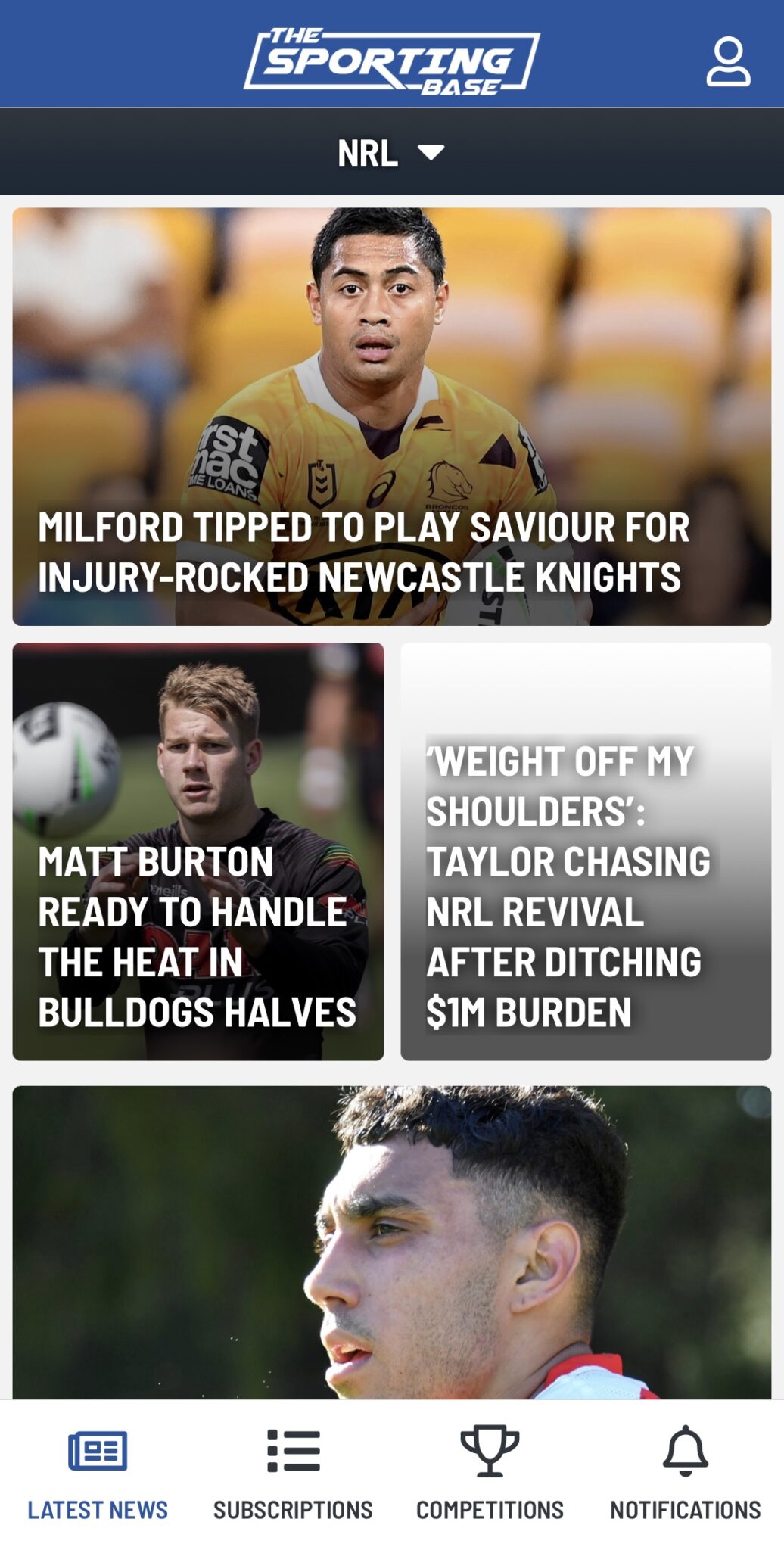784x1550 pixels.
Task: Tap the account avatar in the header
Action: tap(729, 62)
